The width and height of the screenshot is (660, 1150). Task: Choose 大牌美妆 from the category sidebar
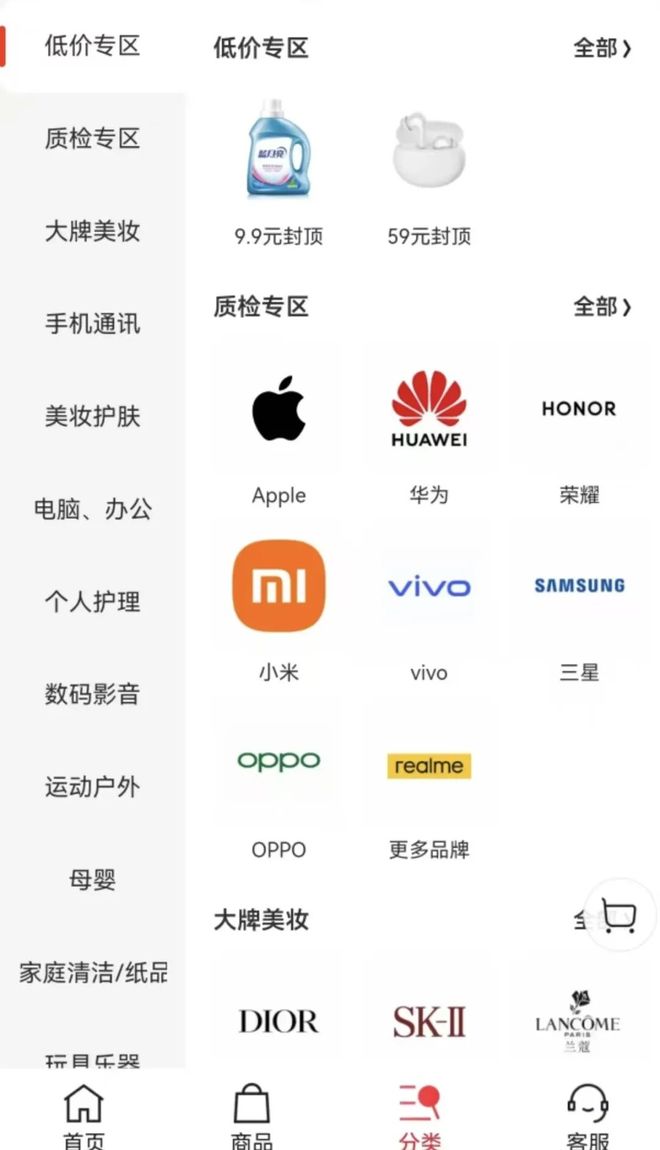click(92, 231)
